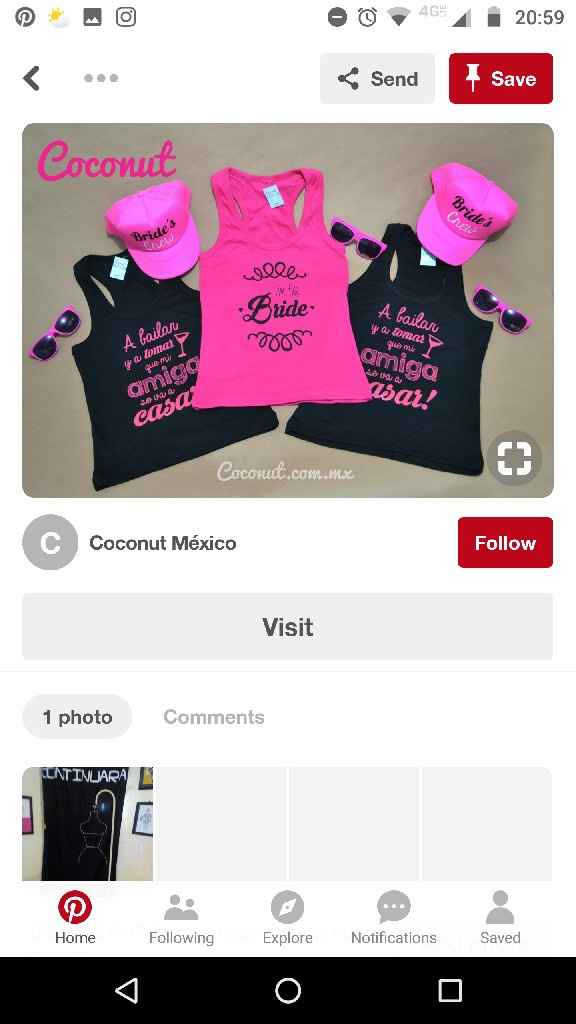
Task: Go to the Home tab
Action: click(75, 918)
